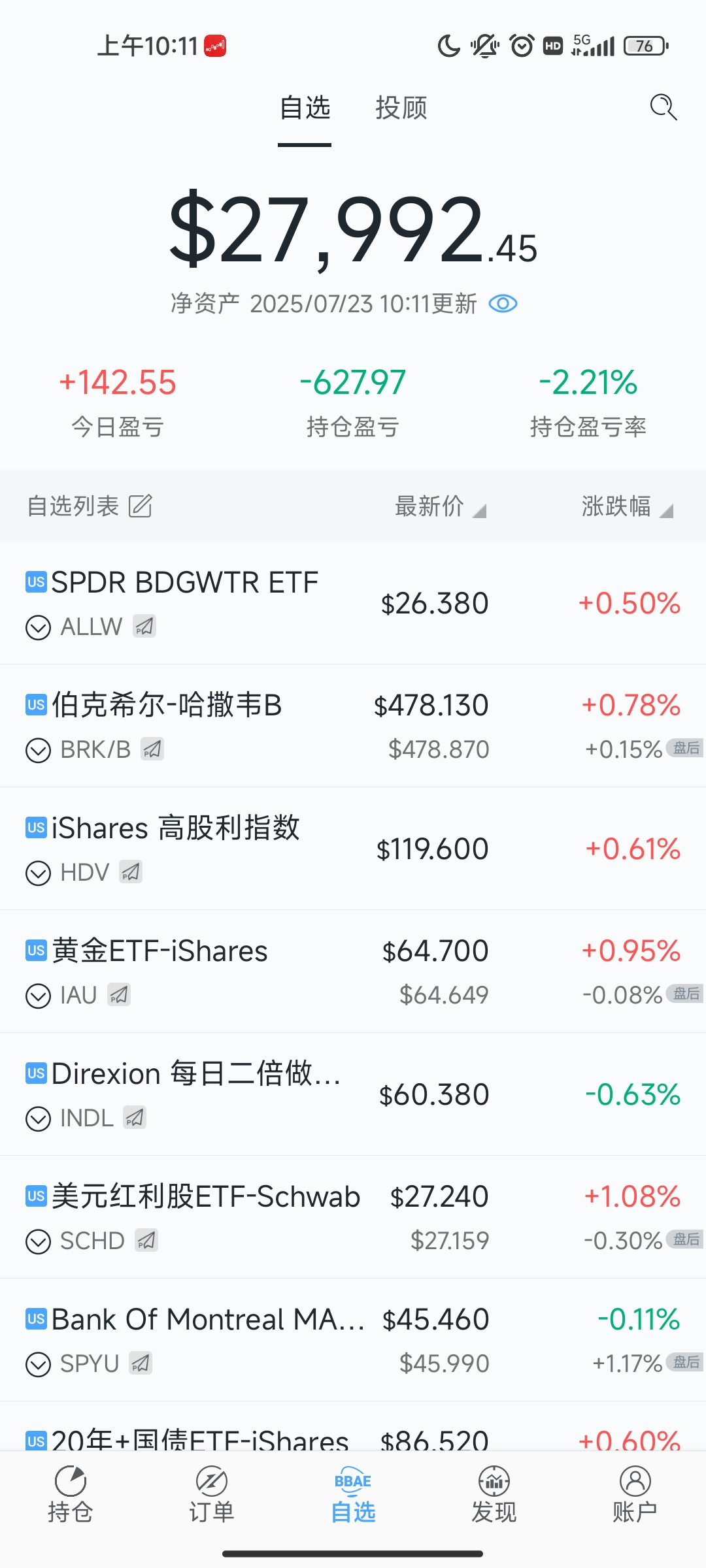
Task: Select the 自选 top tab
Action: tap(305, 108)
